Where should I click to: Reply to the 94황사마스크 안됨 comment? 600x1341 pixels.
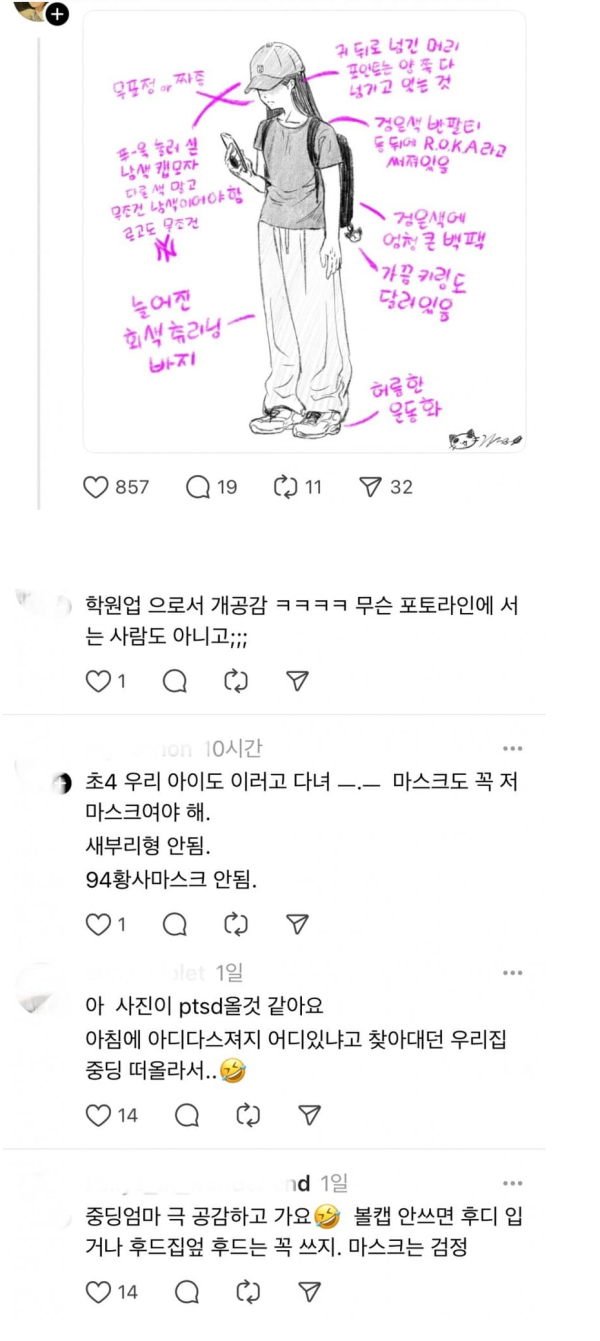click(174, 924)
